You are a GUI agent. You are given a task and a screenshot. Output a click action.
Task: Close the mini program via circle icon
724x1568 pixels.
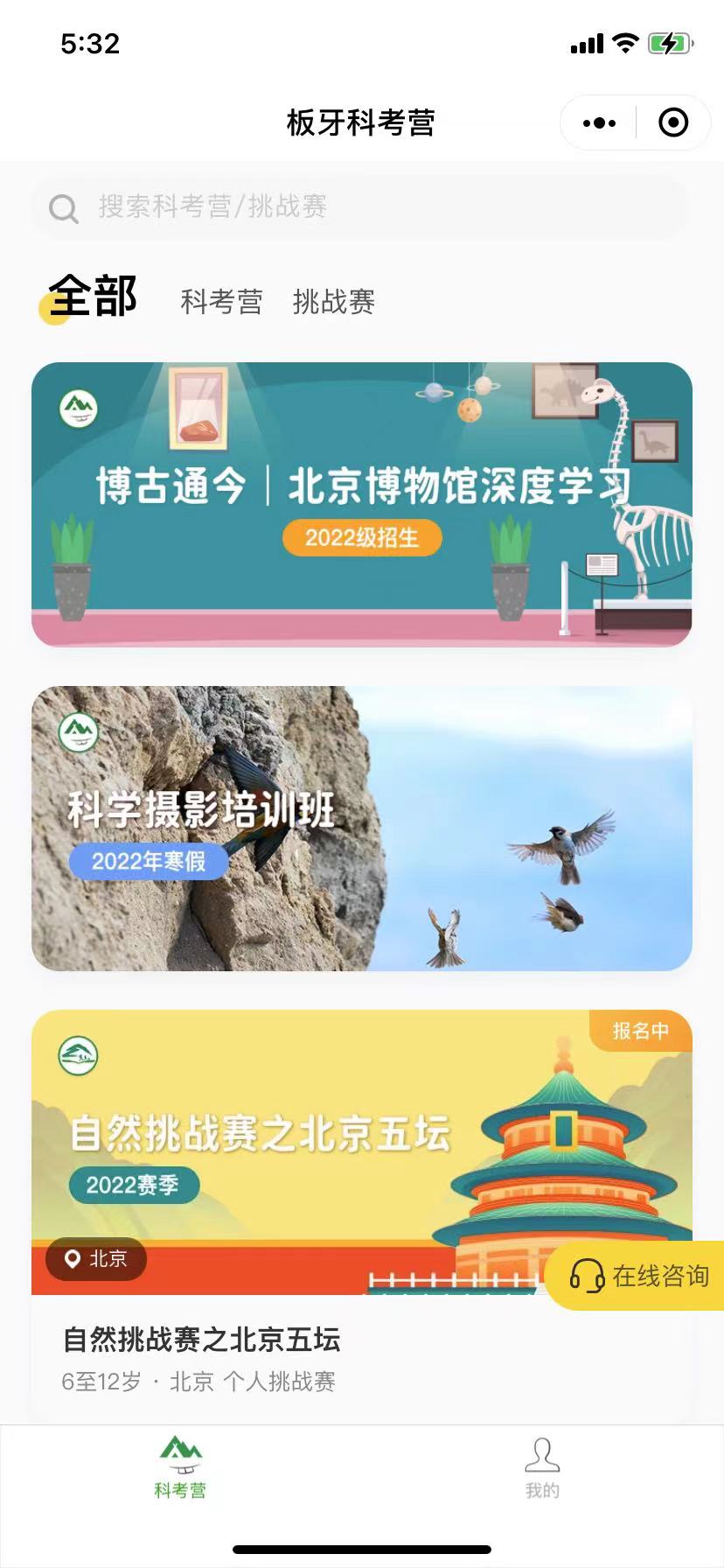pos(672,123)
